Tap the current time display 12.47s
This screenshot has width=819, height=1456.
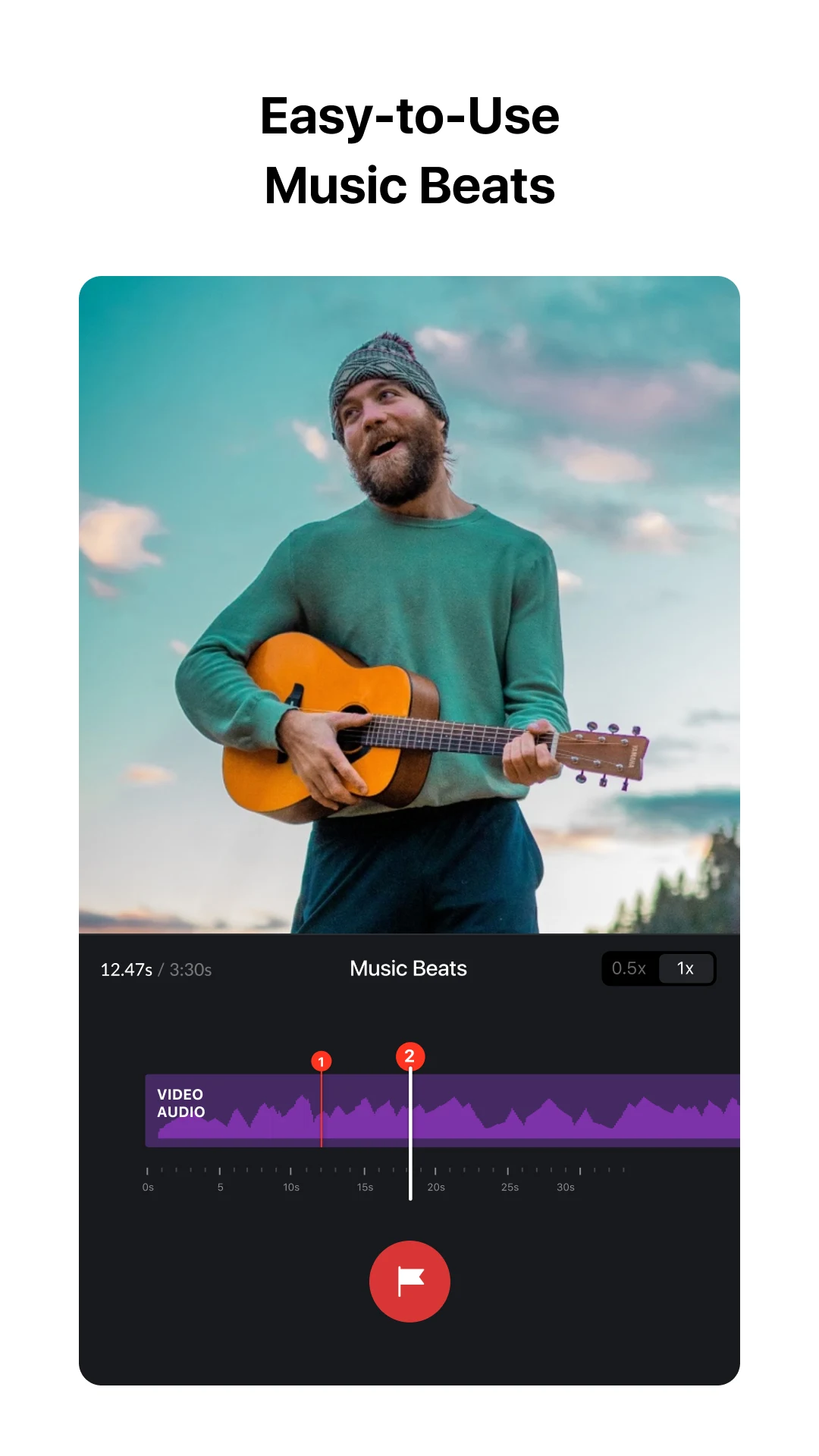[127, 968]
